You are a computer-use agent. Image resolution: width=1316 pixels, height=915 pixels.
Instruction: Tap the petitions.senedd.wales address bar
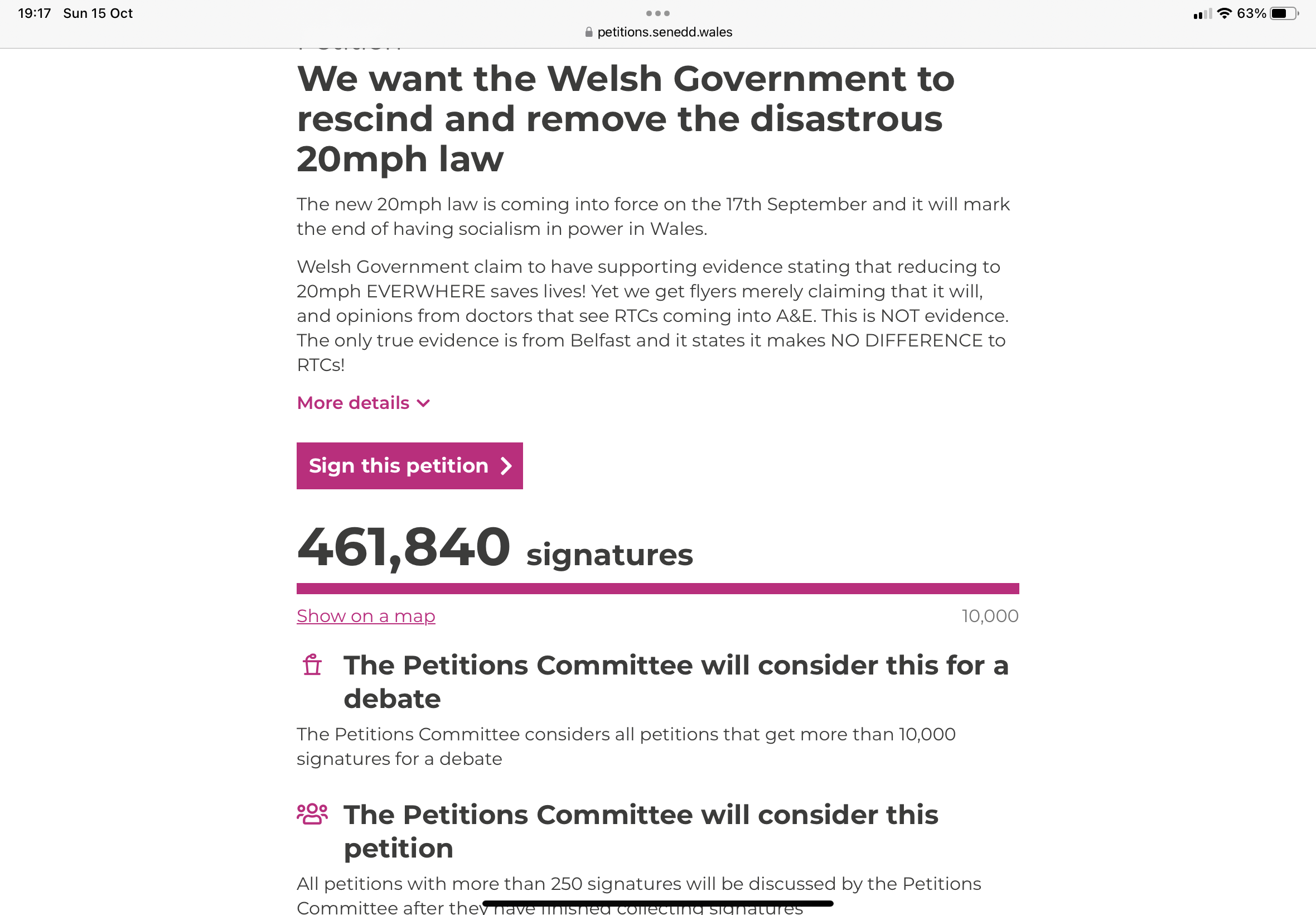659,32
